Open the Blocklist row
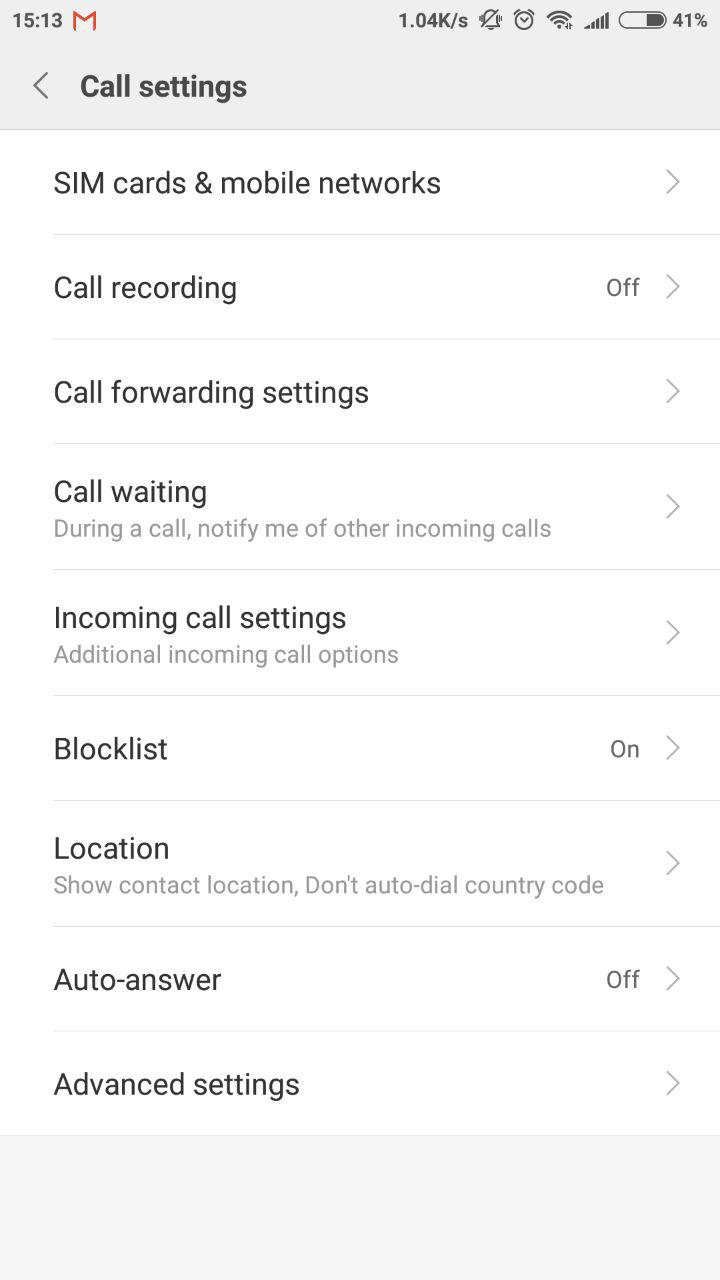This screenshot has height=1280, width=720. (x=360, y=748)
